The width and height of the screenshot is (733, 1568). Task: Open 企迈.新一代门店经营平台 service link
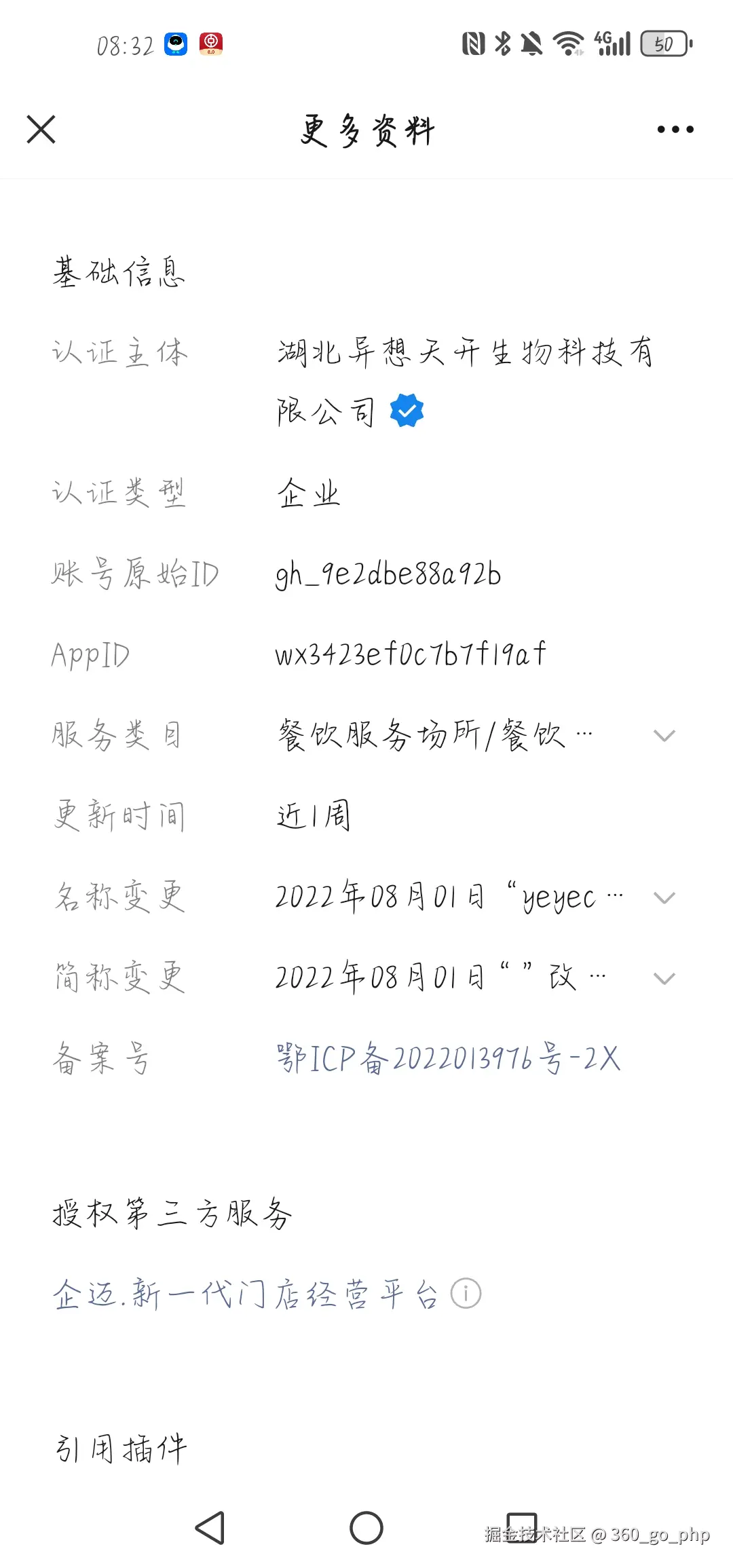(x=246, y=1294)
